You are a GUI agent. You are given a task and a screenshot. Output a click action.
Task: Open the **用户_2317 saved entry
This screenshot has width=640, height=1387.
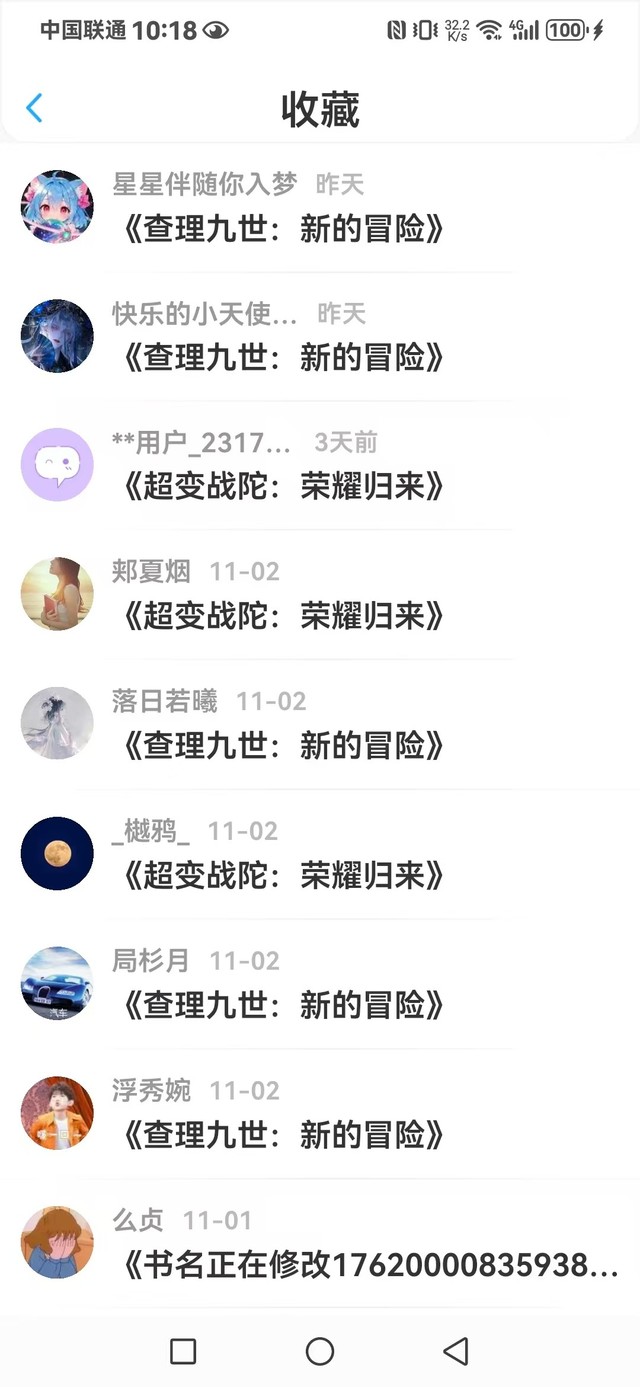pos(284,487)
